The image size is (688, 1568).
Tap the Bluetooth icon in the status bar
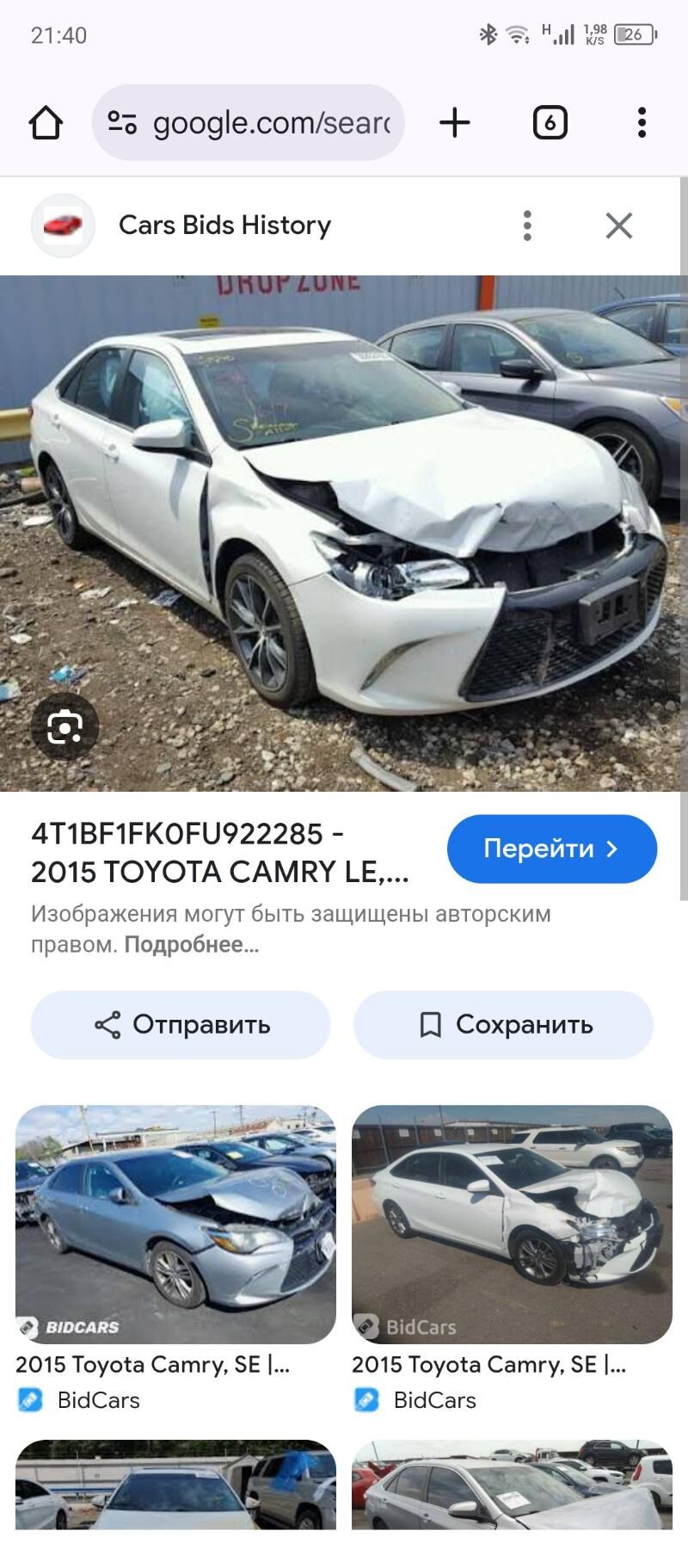click(488, 34)
